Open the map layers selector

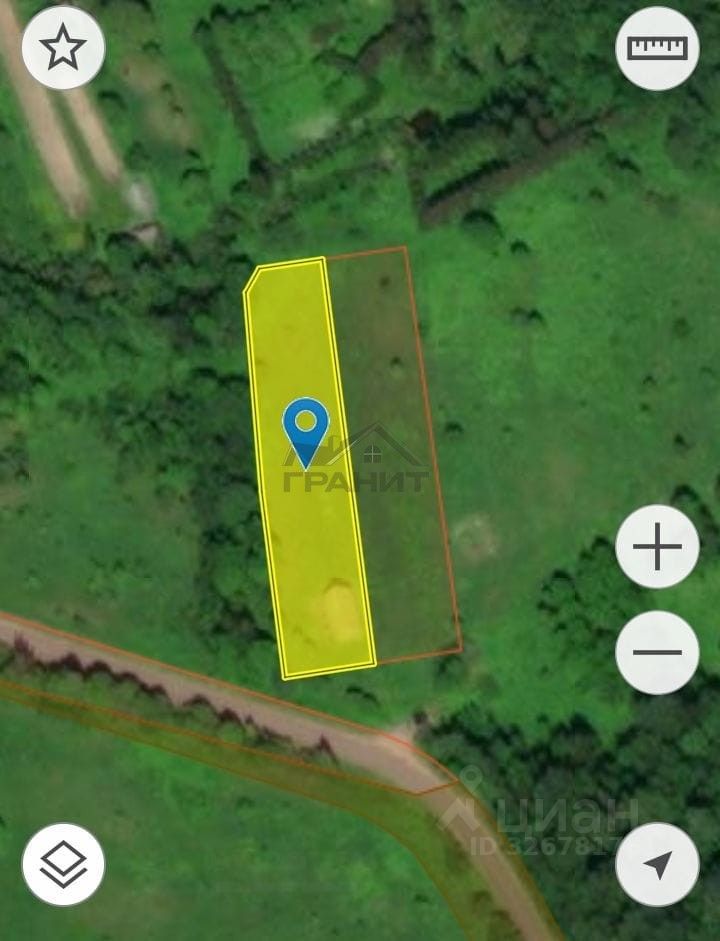click(63, 864)
